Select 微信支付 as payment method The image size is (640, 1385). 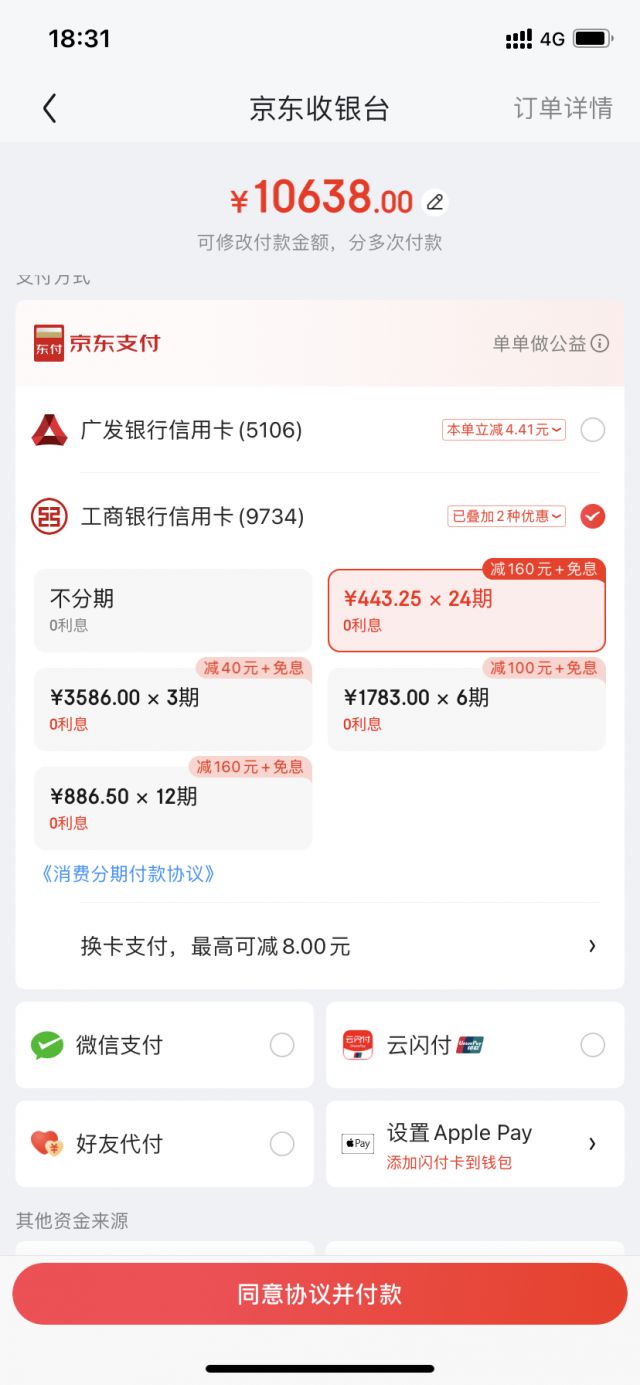click(164, 1045)
